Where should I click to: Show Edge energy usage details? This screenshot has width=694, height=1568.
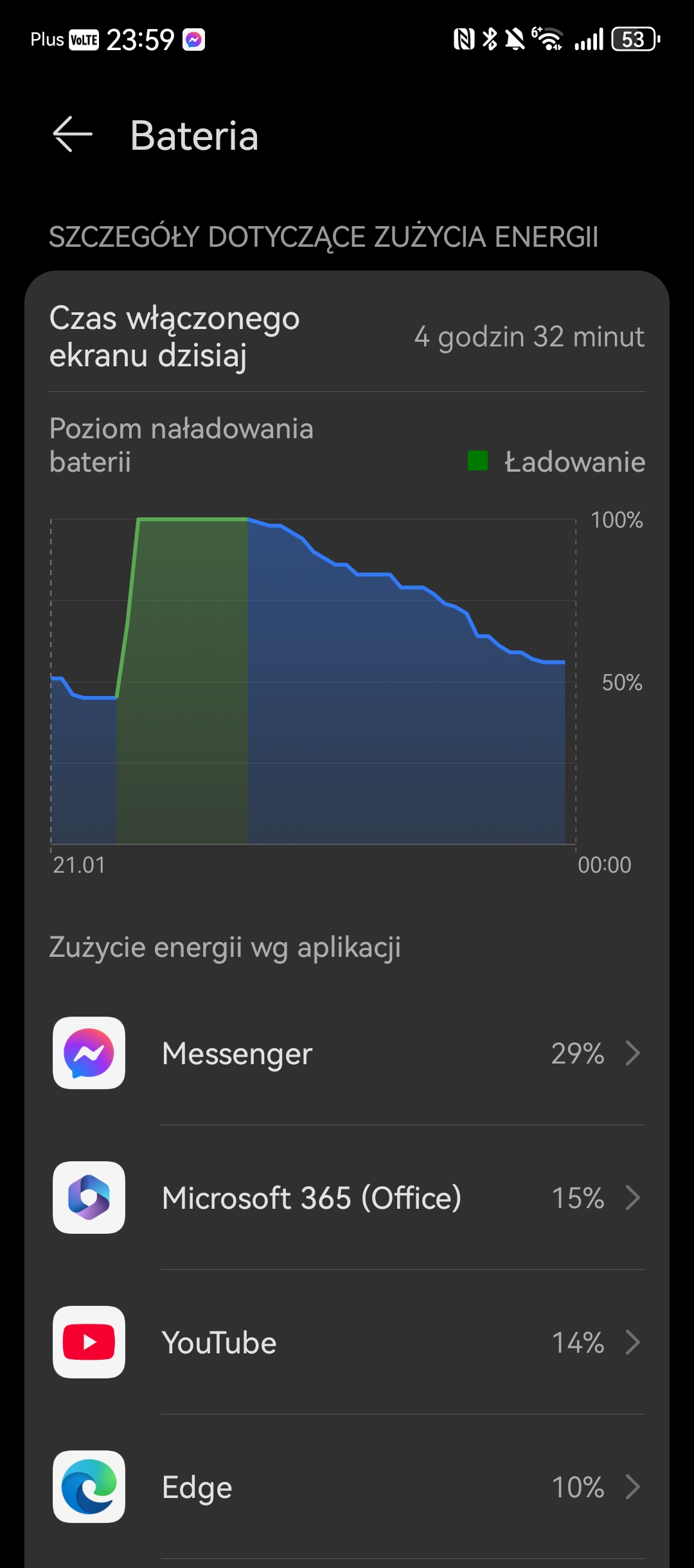(347, 1487)
